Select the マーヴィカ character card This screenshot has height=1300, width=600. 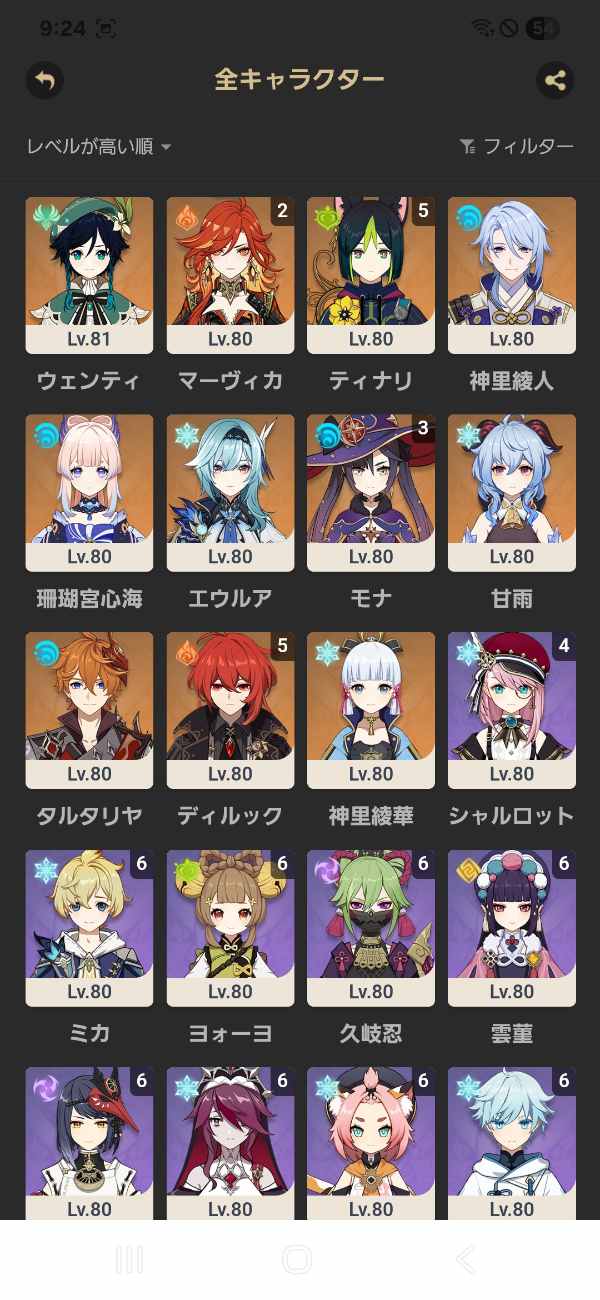click(x=230, y=275)
